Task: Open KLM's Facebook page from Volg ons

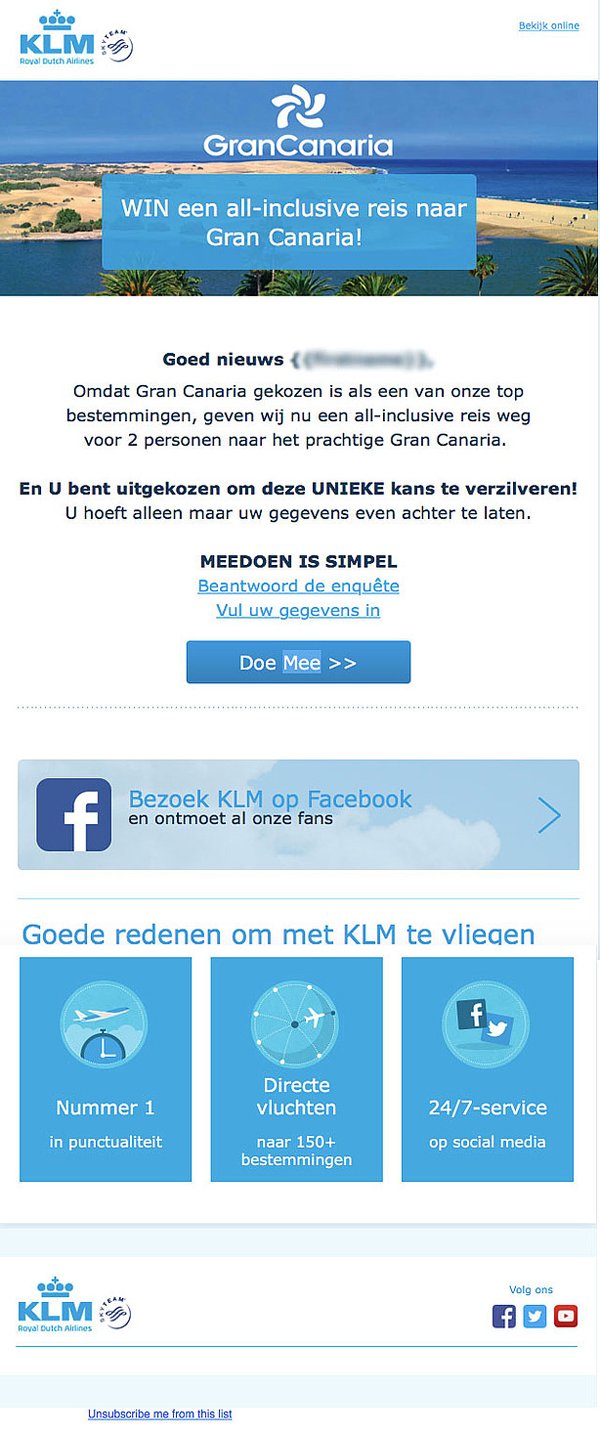Action: 504,1316
